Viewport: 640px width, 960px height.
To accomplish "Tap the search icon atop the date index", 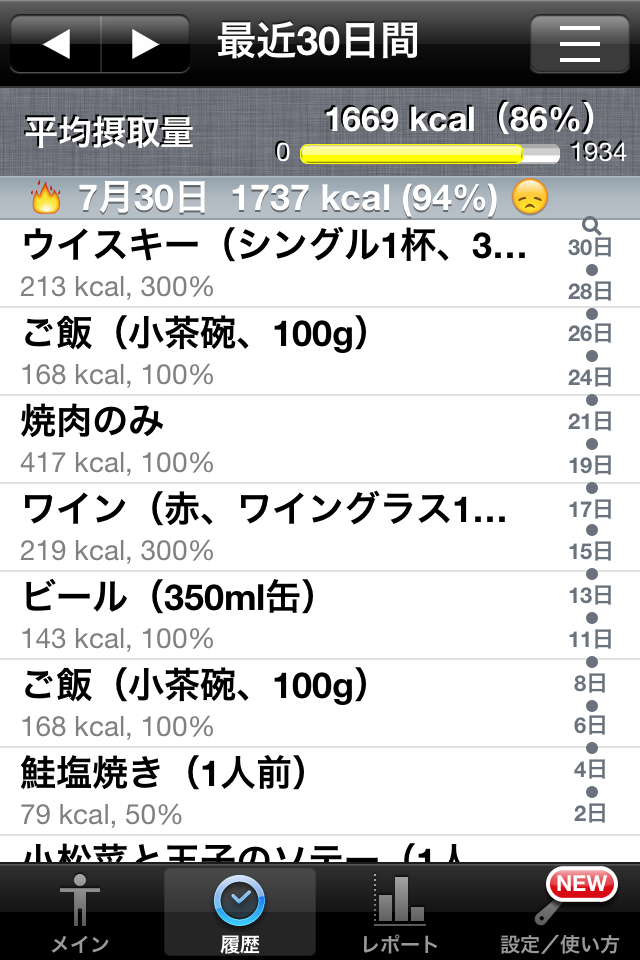I will point(591,226).
